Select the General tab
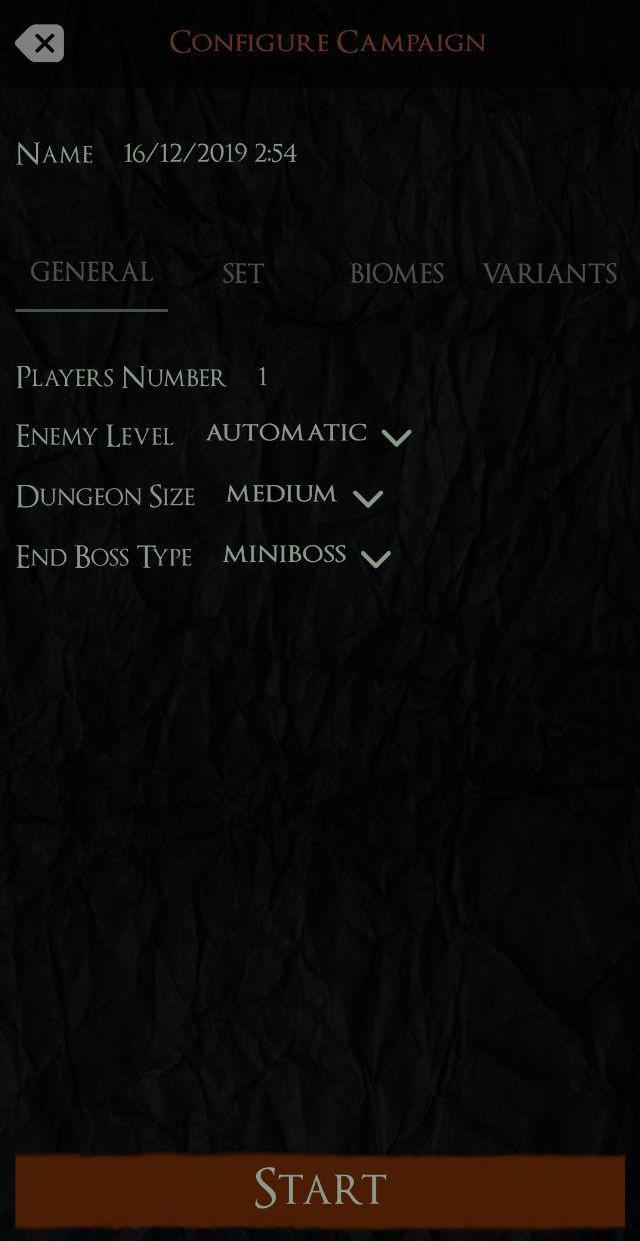 91,273
